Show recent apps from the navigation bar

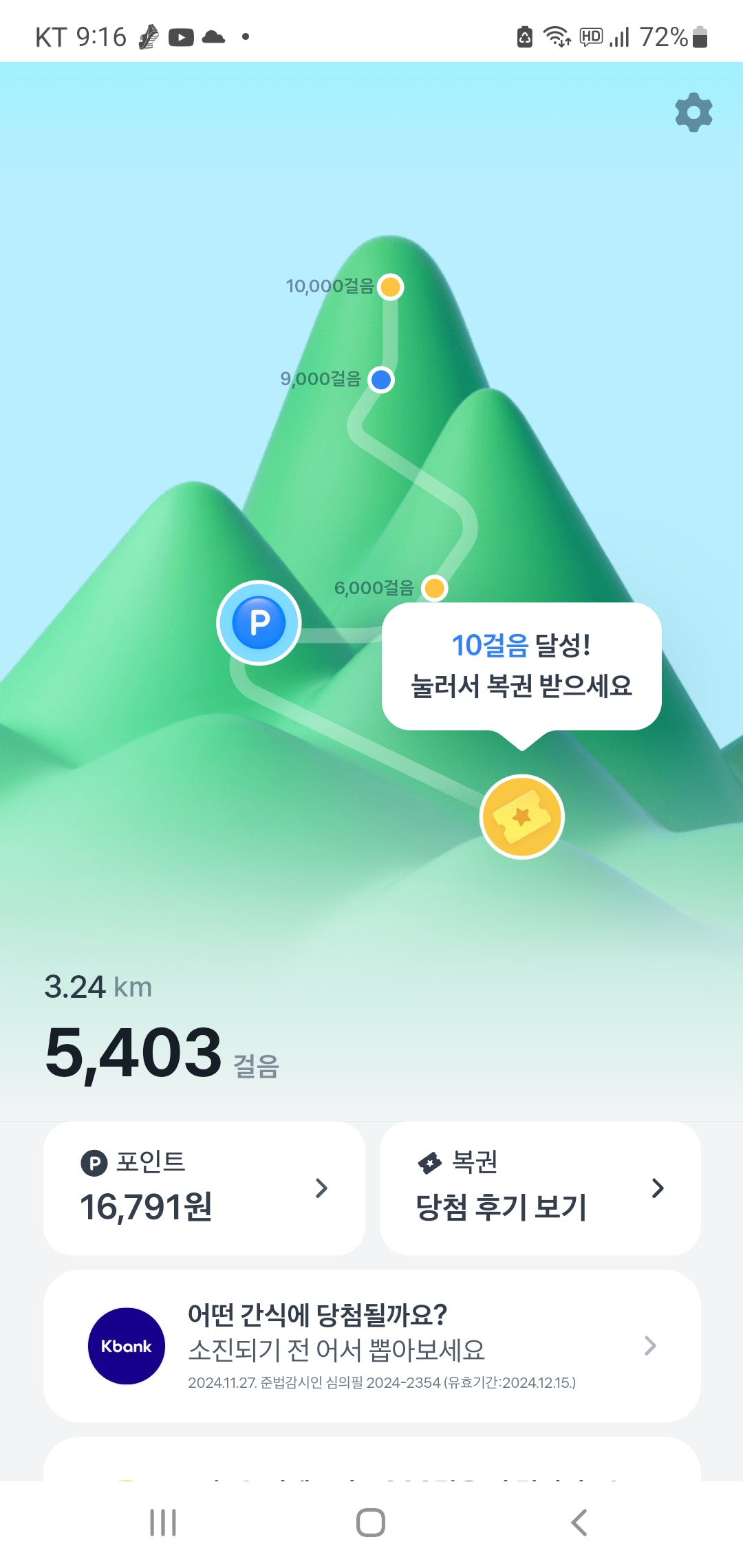(x=163, y=1523)
